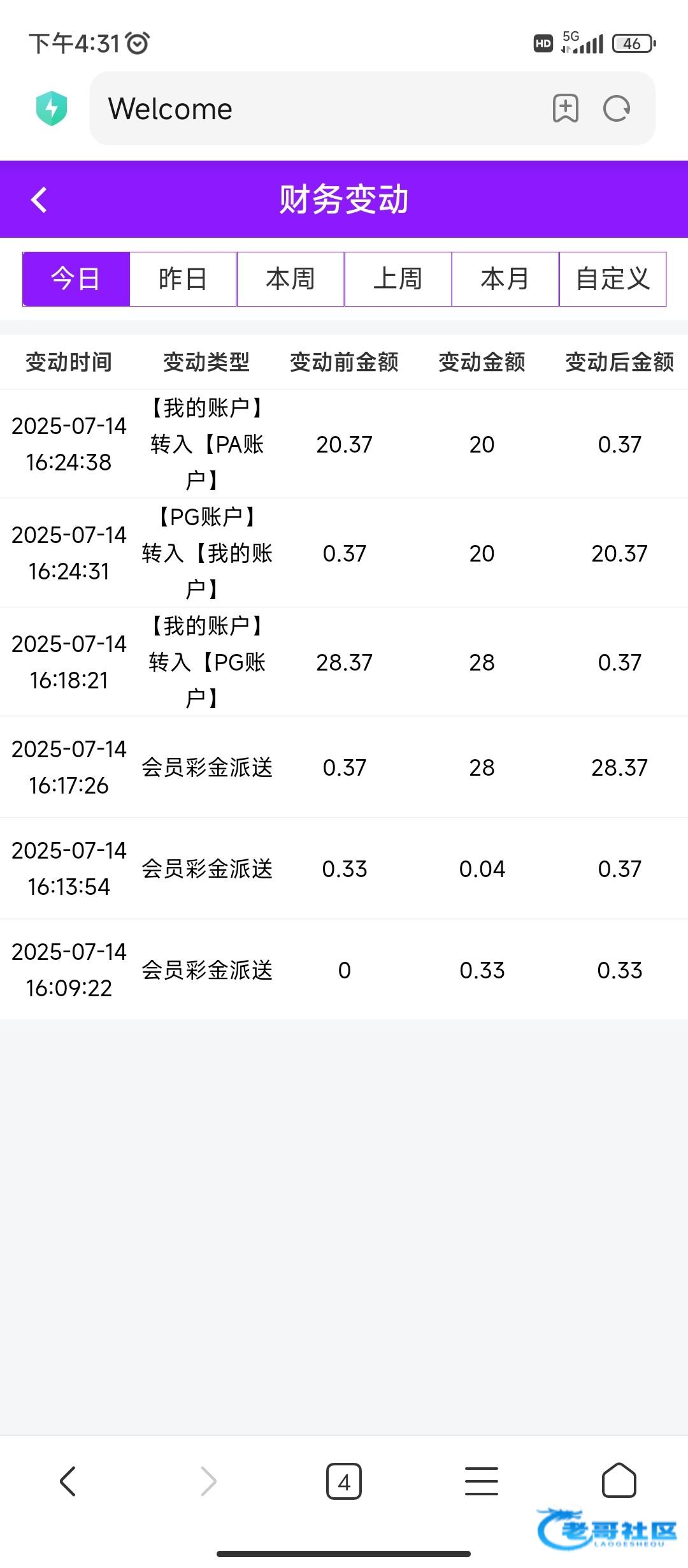Show records for 本周
The width and height of the screenshot is (688, 1568).
[x=290, y=279]
